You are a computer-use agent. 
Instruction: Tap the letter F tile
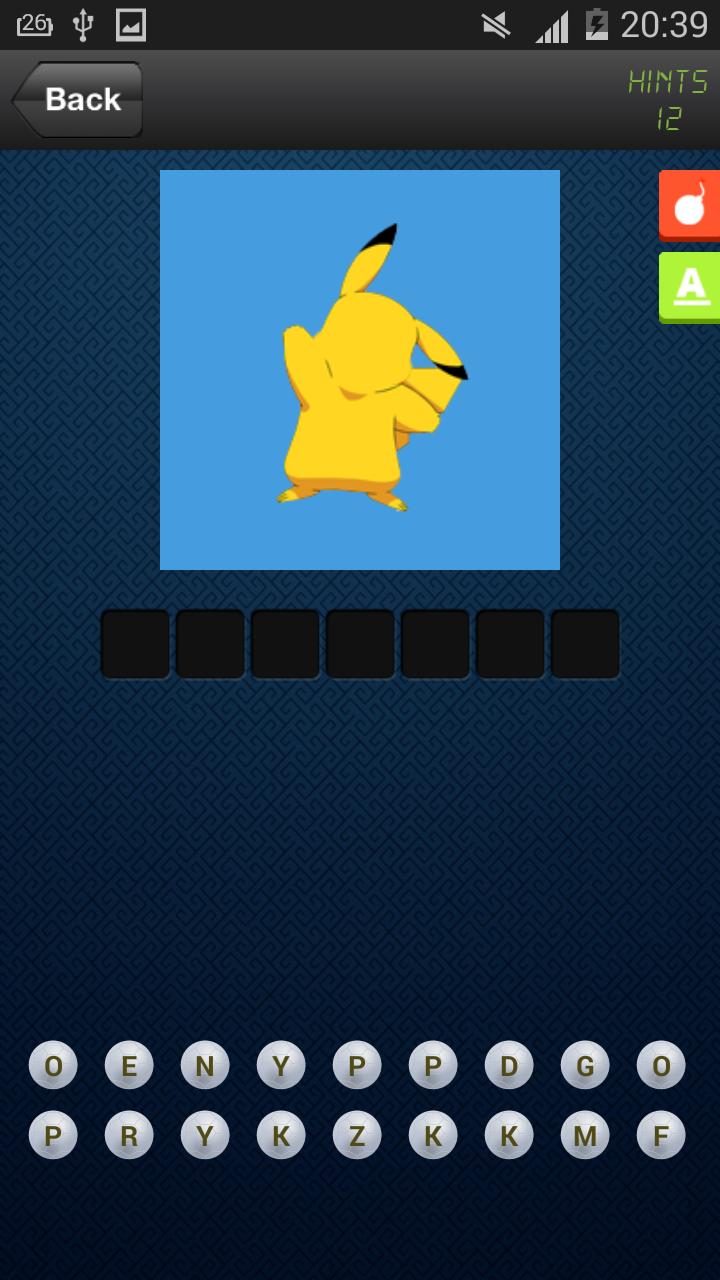click(661, 1135)
